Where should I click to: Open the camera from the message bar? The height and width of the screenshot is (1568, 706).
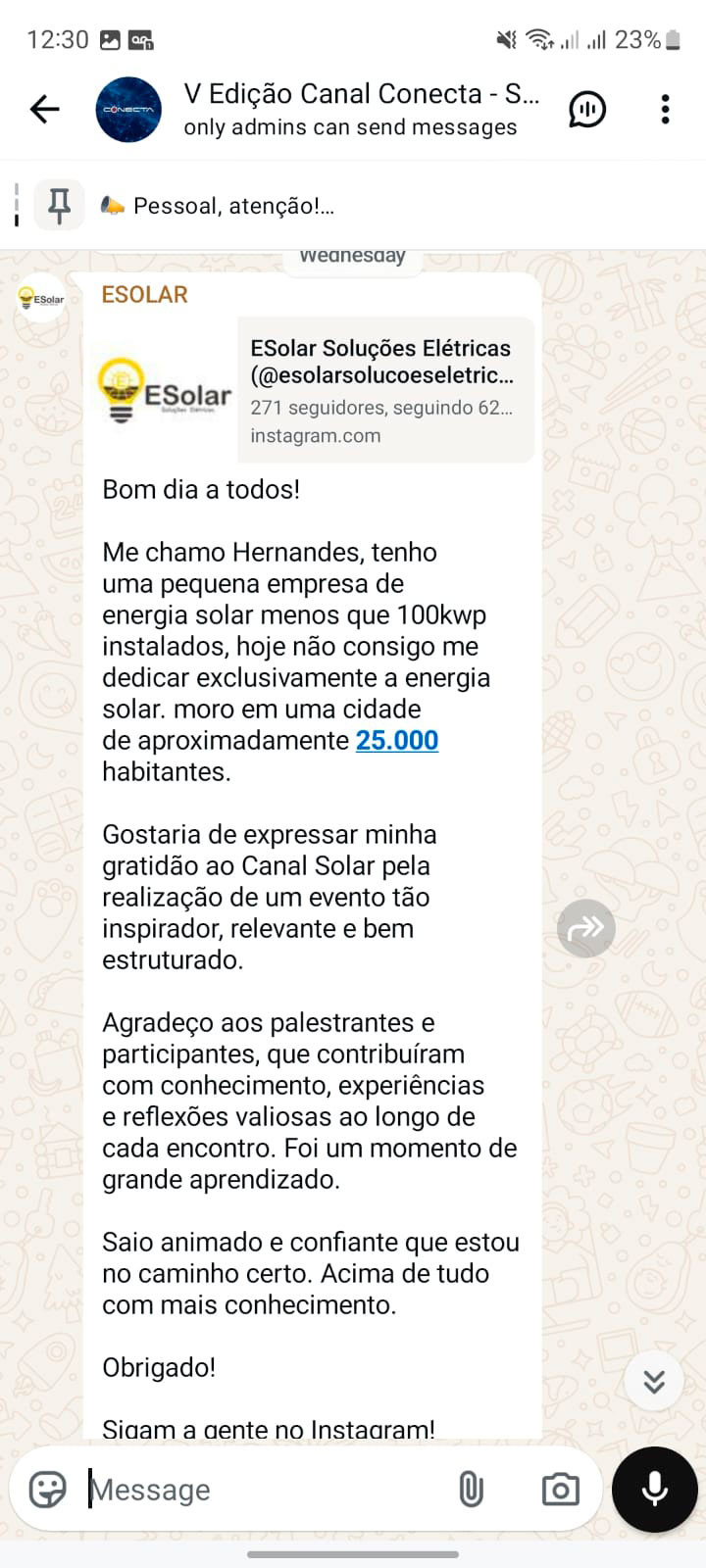point(560,1490)
